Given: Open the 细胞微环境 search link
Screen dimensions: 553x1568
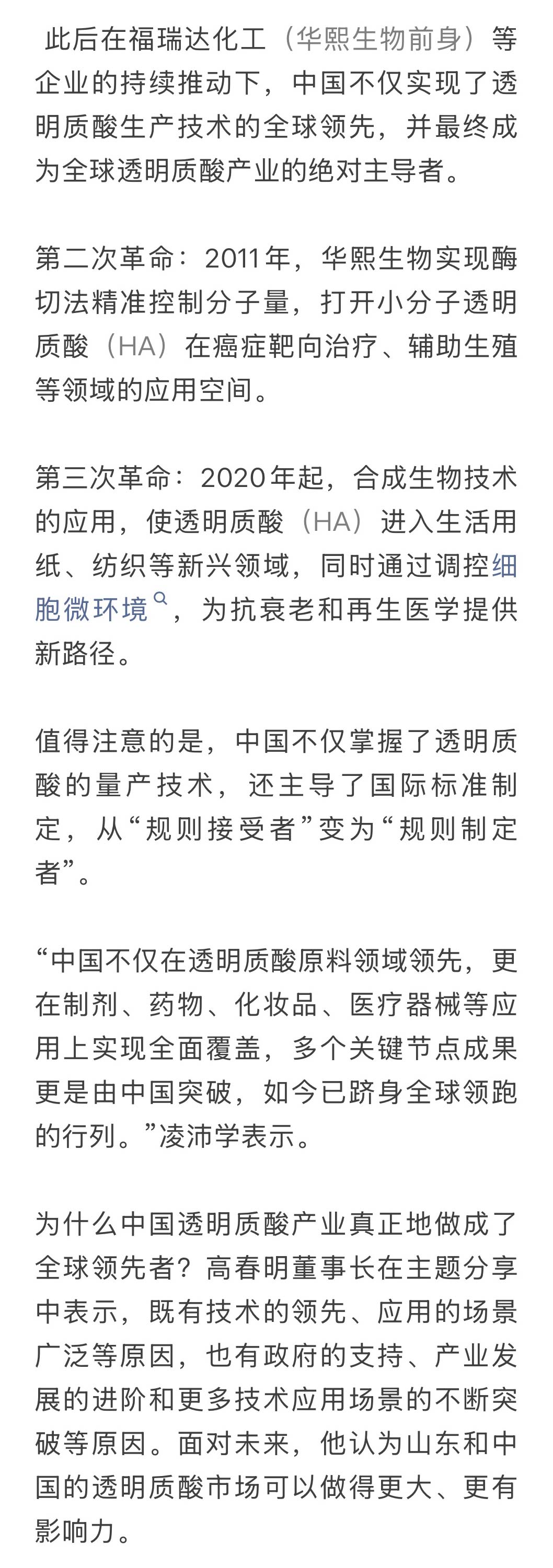Looking at the screenshot, I should click(x=91, y=609).
